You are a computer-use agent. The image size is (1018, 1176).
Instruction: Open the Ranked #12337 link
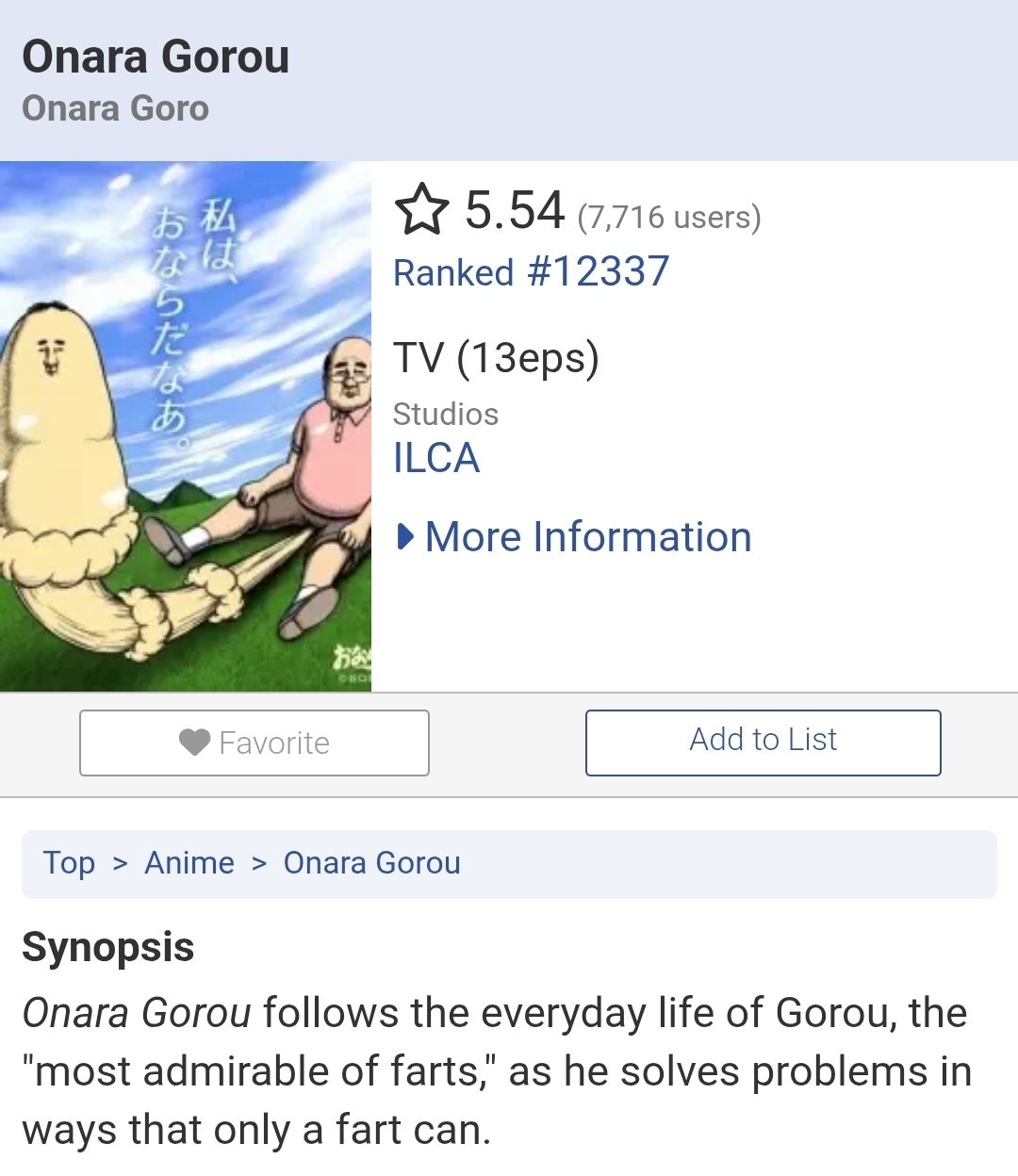(531, 272)
